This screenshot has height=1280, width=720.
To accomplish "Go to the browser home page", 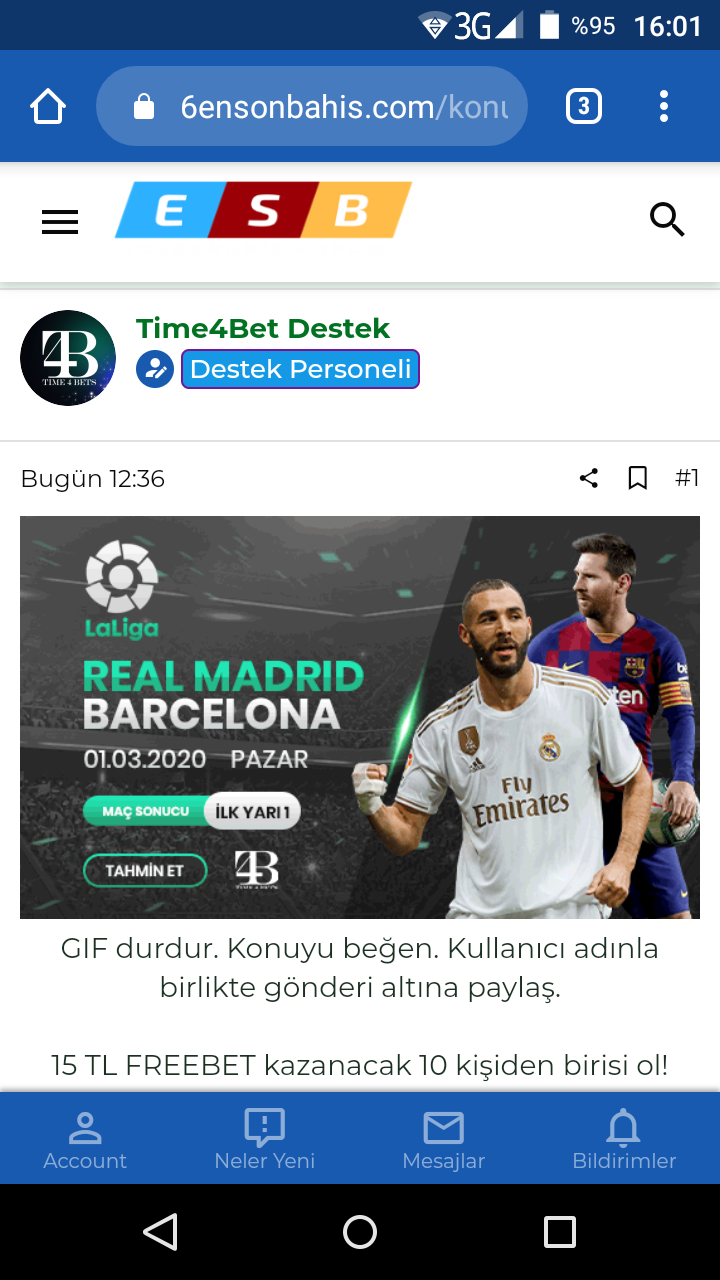I will coord(48,107).
